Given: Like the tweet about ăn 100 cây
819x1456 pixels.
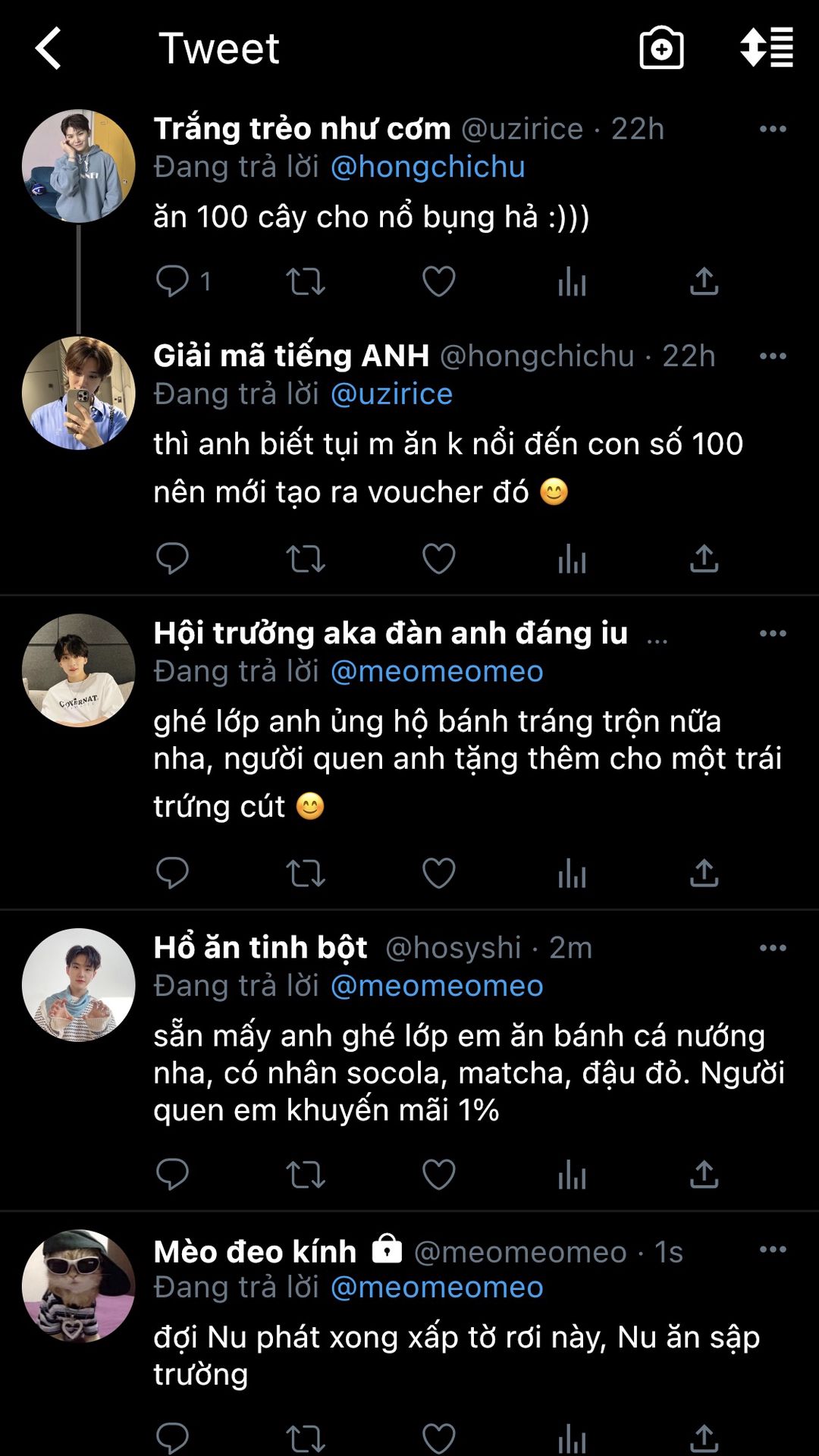Looking at the screenshot, I should (x=438, y=281).
